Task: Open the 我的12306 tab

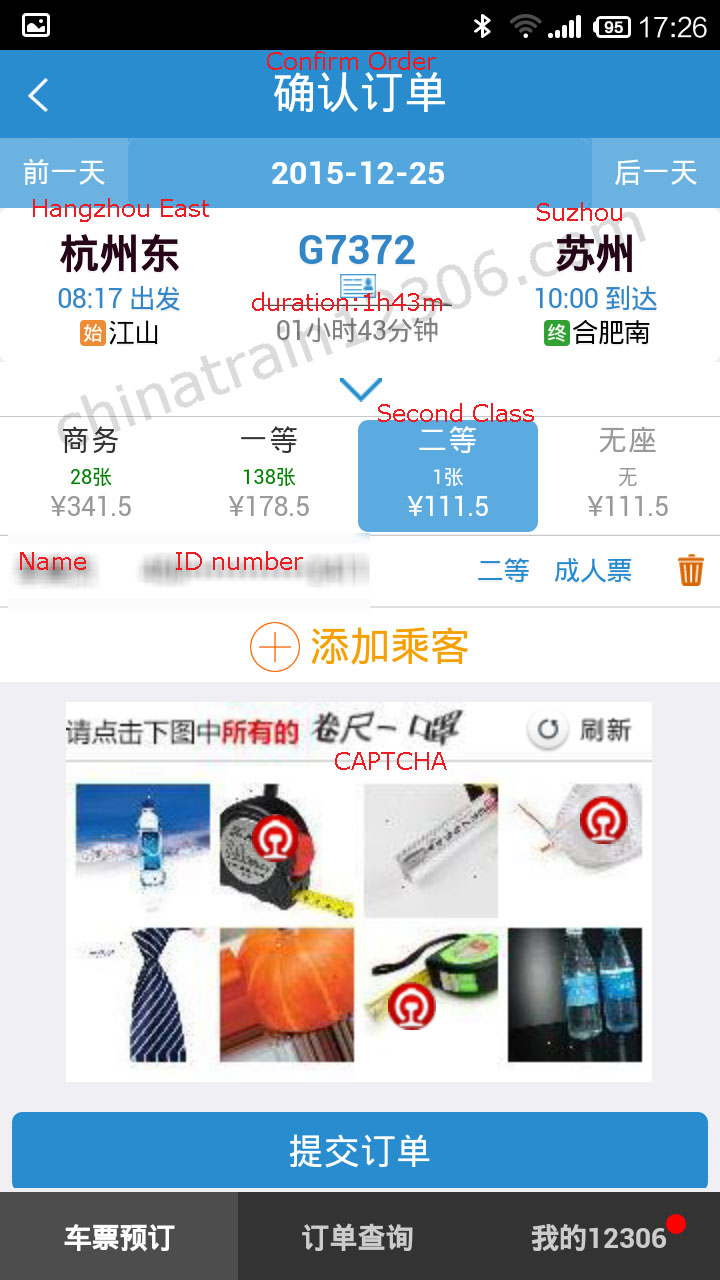Action: 598,1237
